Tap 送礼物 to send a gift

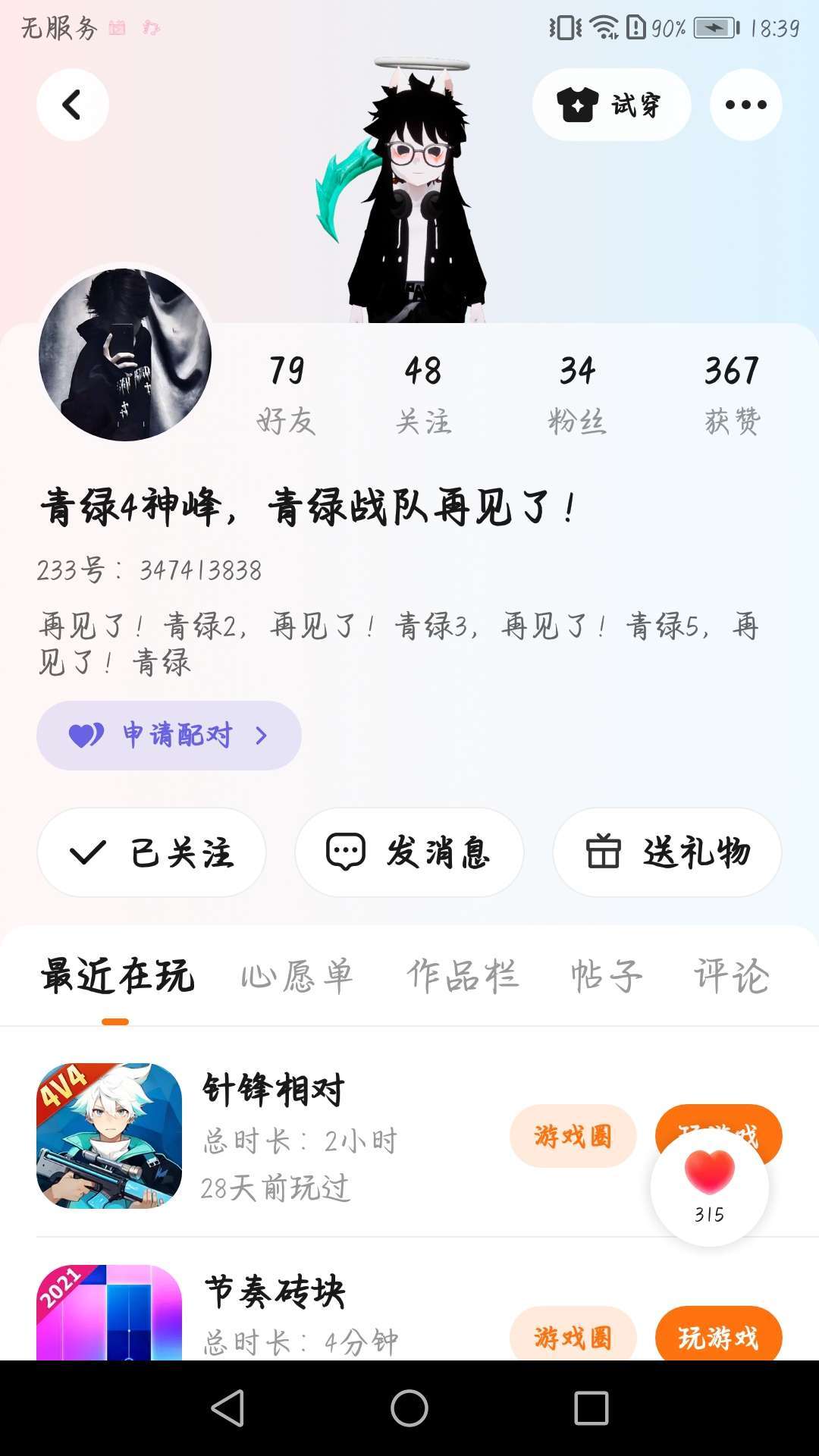click(x=667, y=852)
